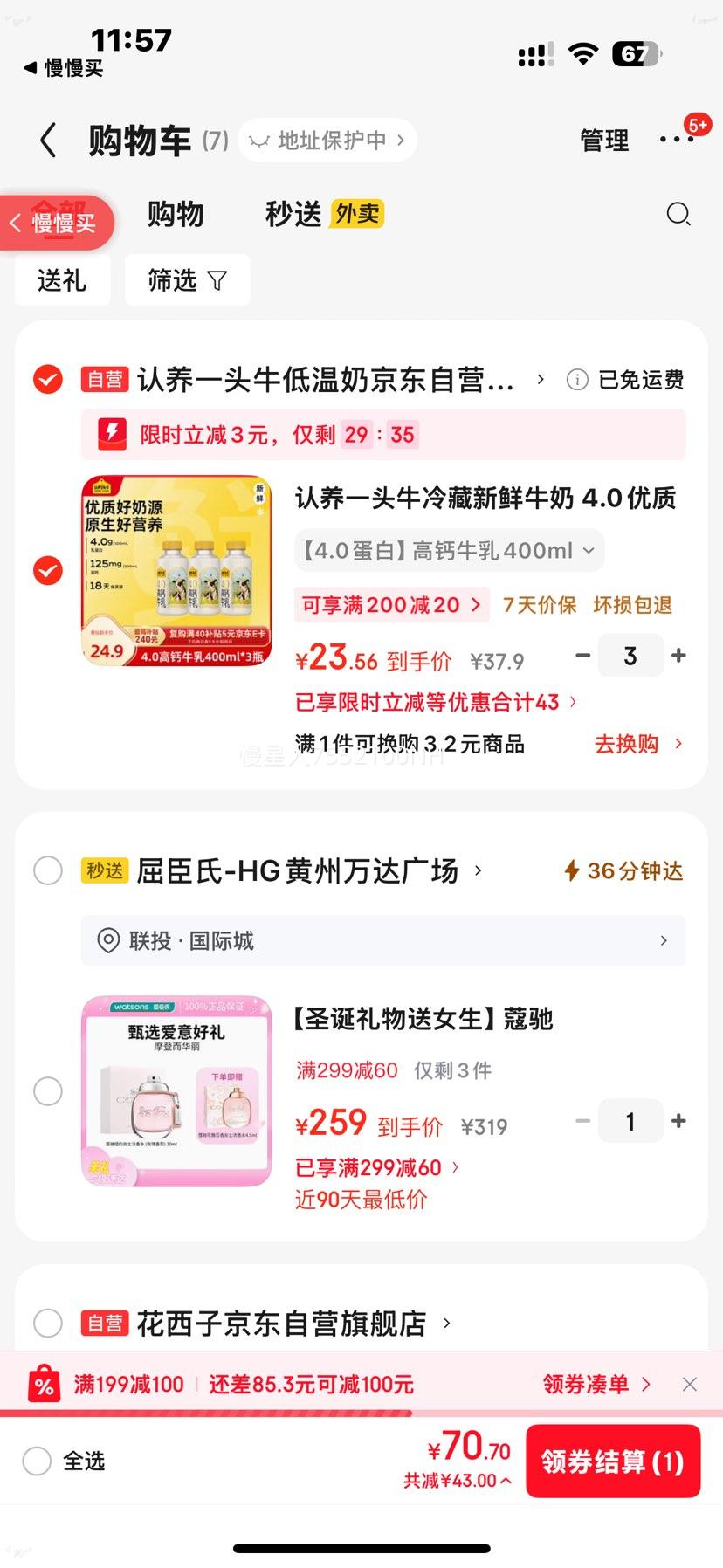Switch to the 购物 tab

pos(176,214)
